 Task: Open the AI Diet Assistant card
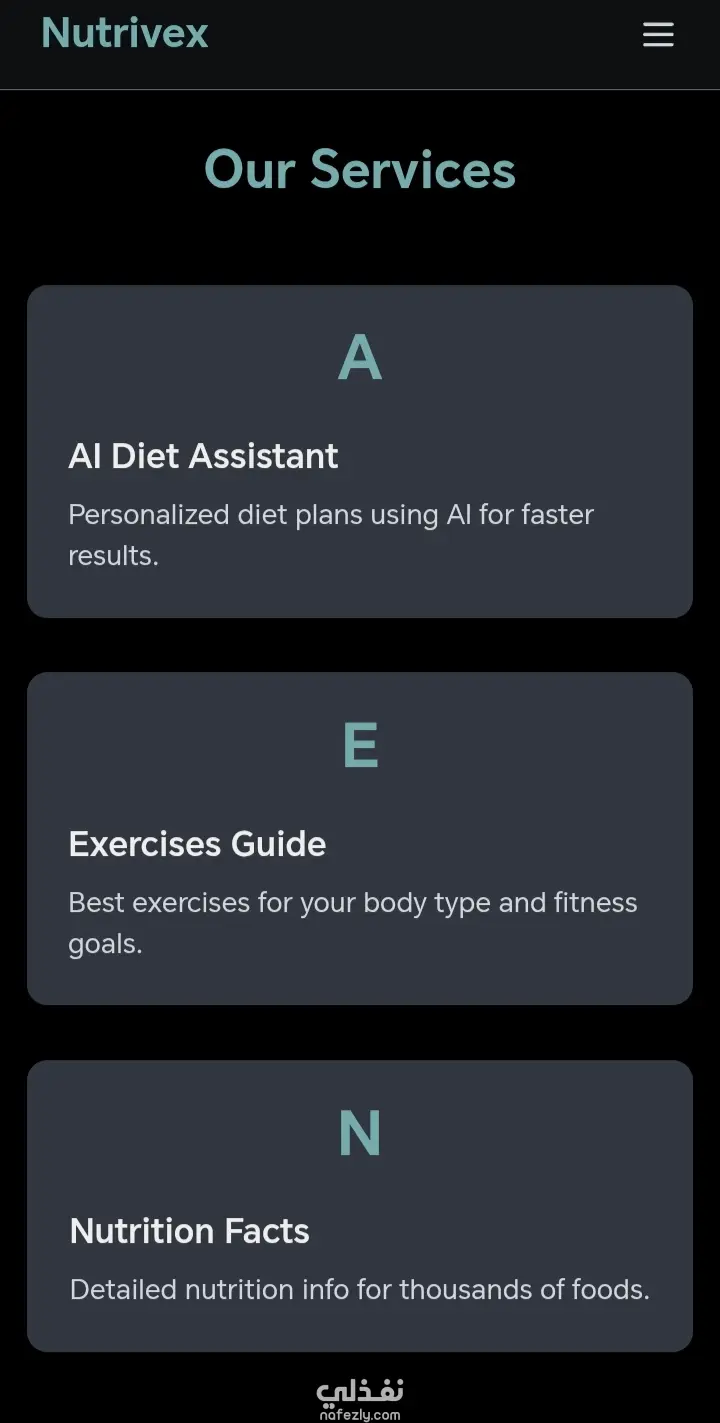[x=359, y=451]
